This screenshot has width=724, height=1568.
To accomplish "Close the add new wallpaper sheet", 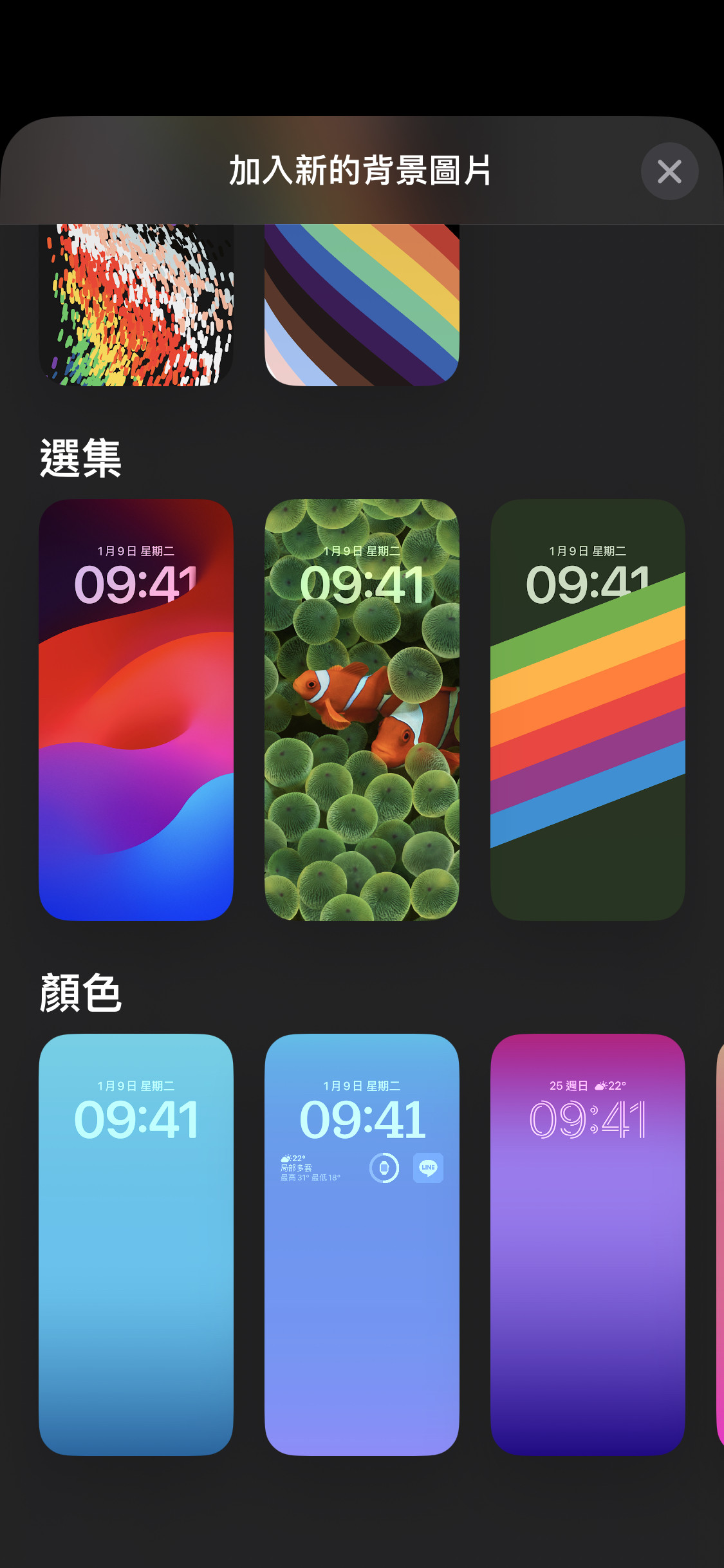I will 669,171.
